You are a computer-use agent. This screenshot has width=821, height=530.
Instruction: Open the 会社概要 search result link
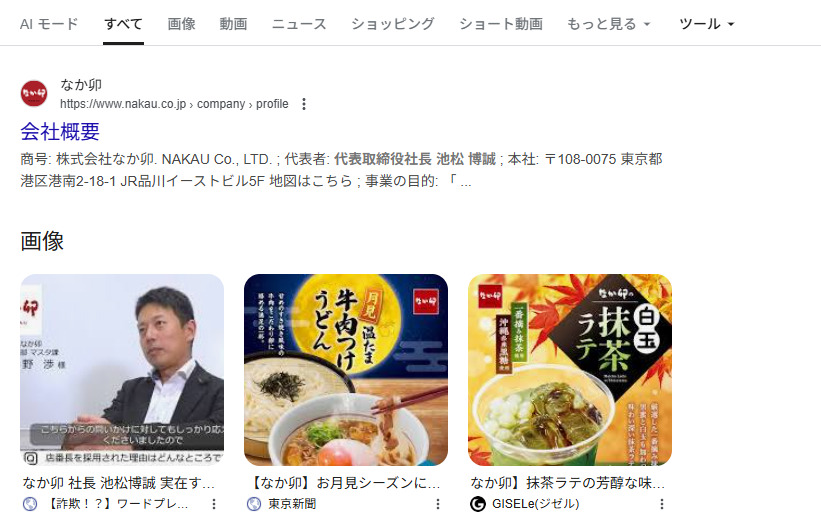pyautogui.click(x=60, y=131)
